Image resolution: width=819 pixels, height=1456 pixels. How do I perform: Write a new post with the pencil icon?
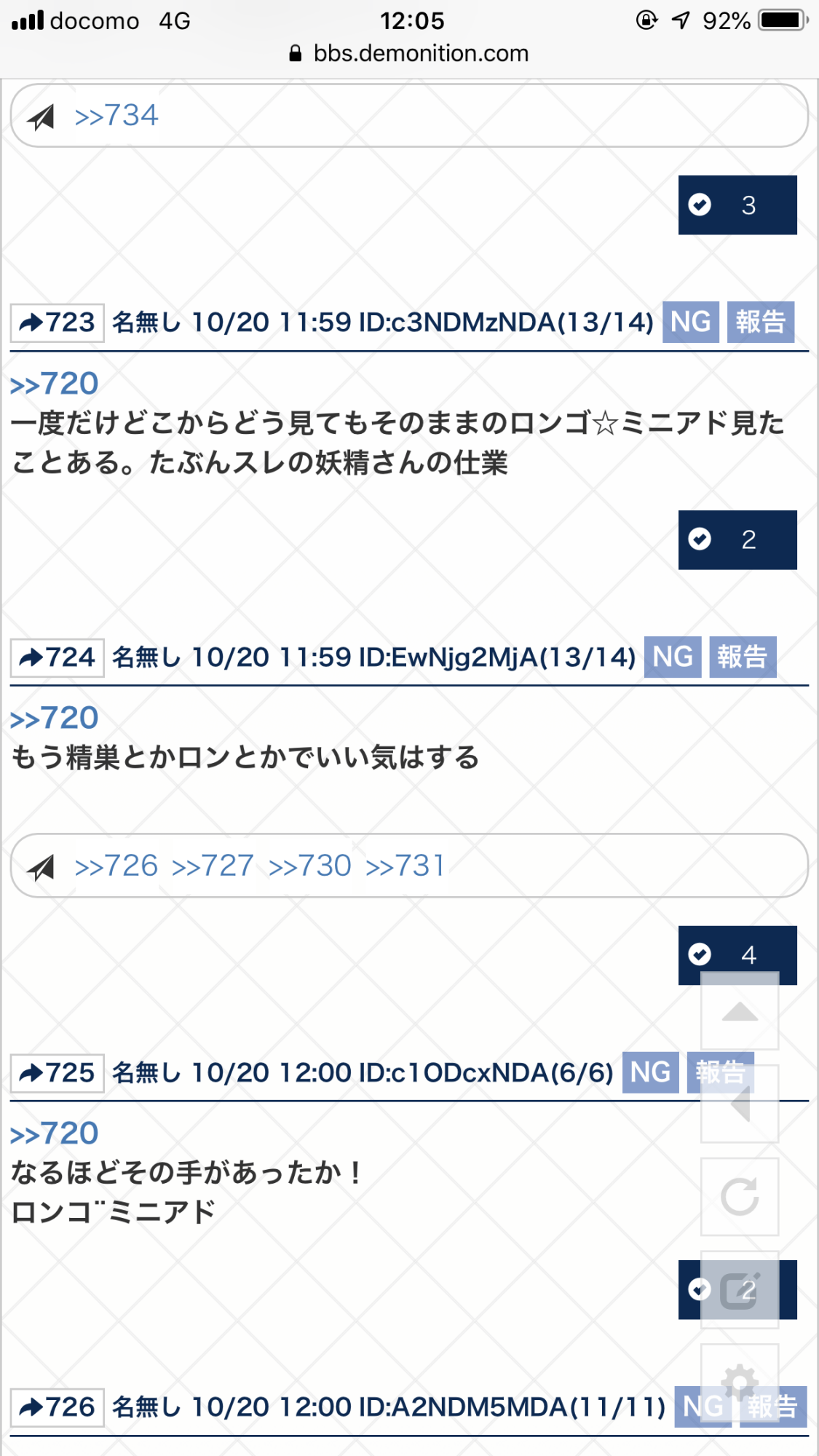pyautogui.click(x=740, y=1290)
